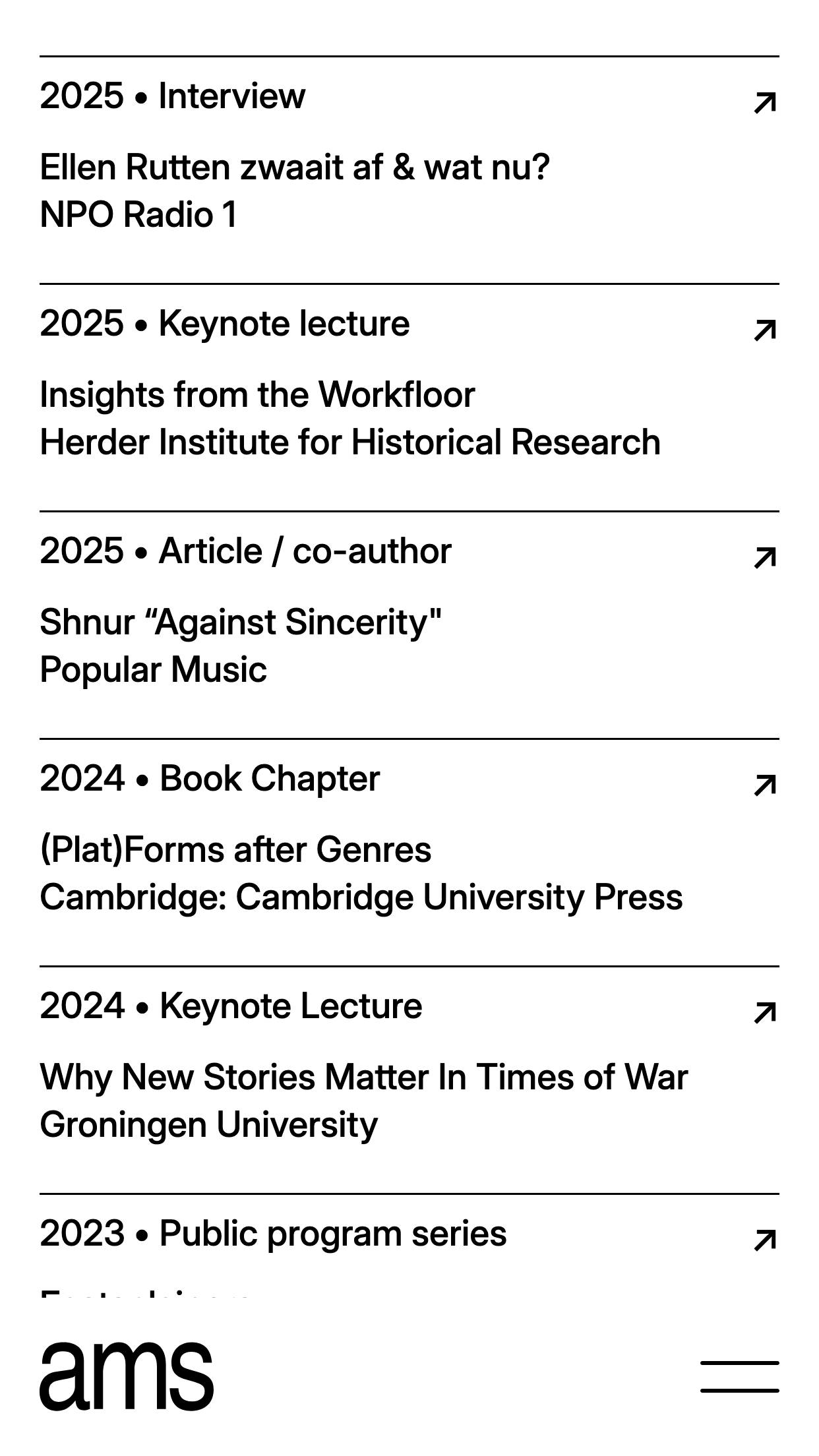Open the hamburger navigation menu
This screenshot has height=1456, width=819.
739,1377
